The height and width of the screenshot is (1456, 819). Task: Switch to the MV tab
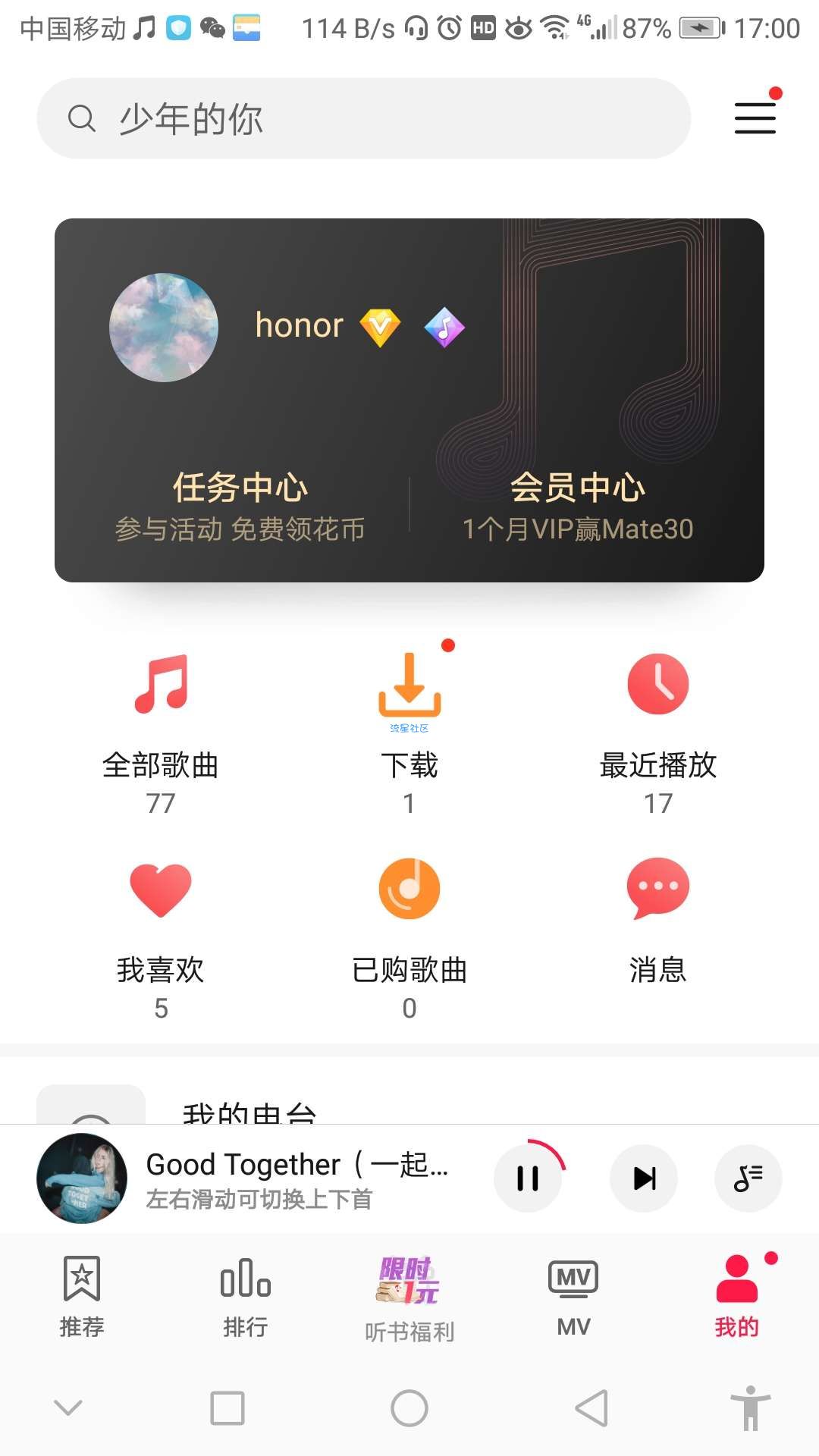[573, 1297]
